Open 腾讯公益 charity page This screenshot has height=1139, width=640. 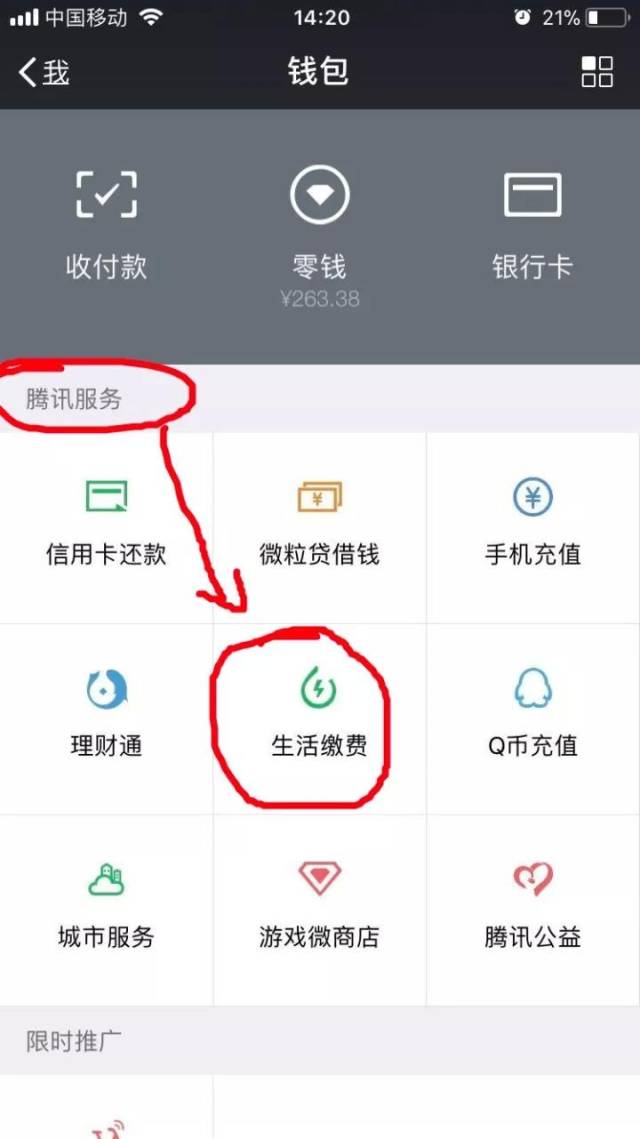pos(532,908)
